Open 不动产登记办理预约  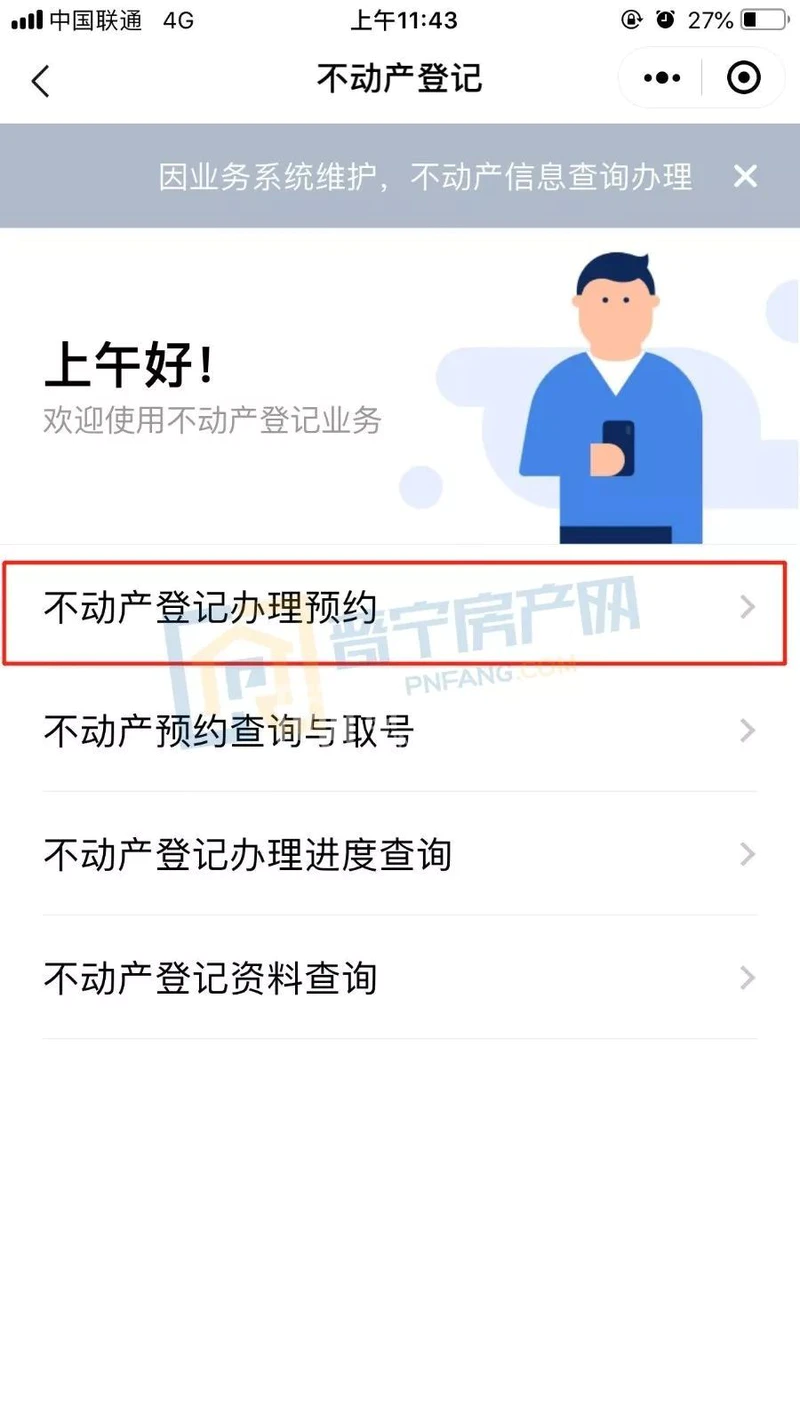[x=398, y=607]
